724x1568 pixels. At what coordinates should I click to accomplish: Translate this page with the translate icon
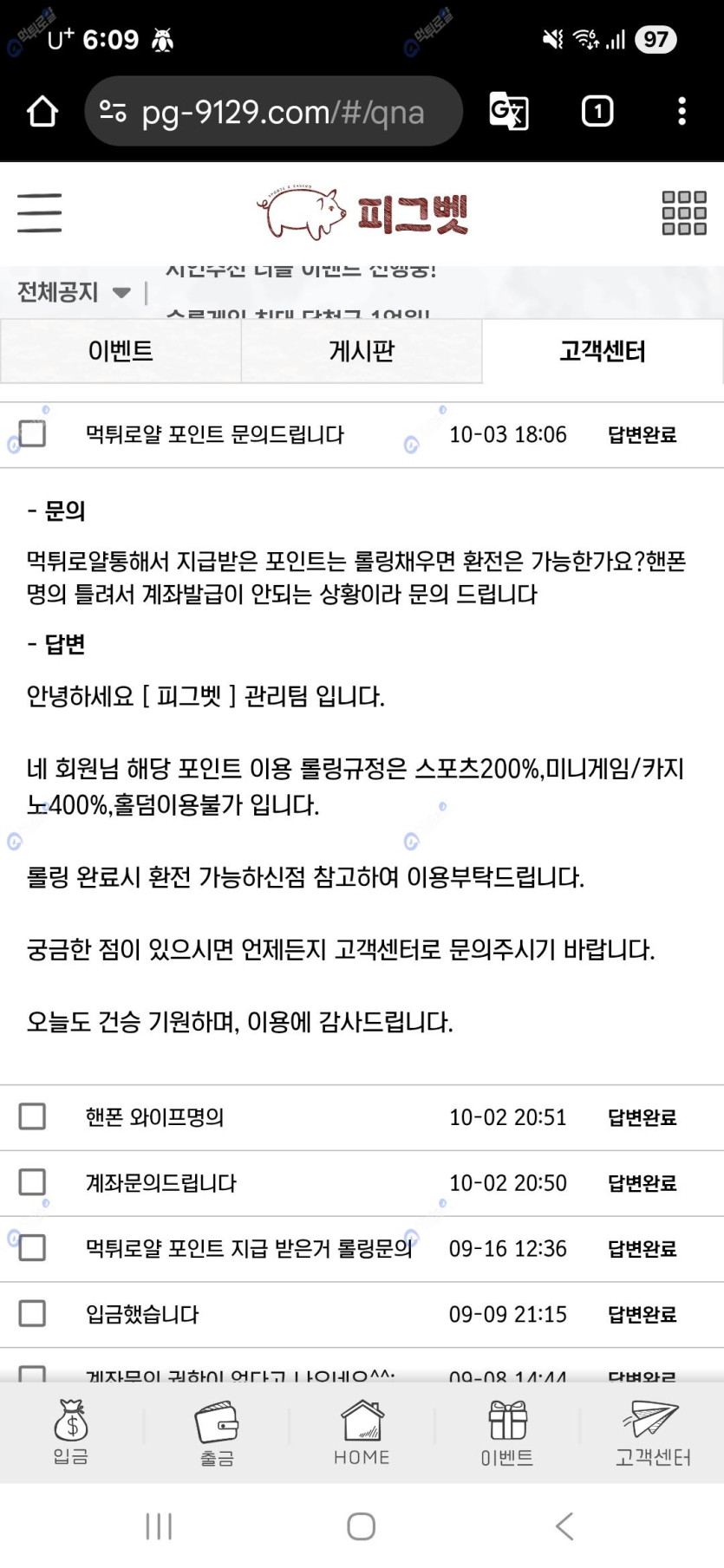coord(509,112)
